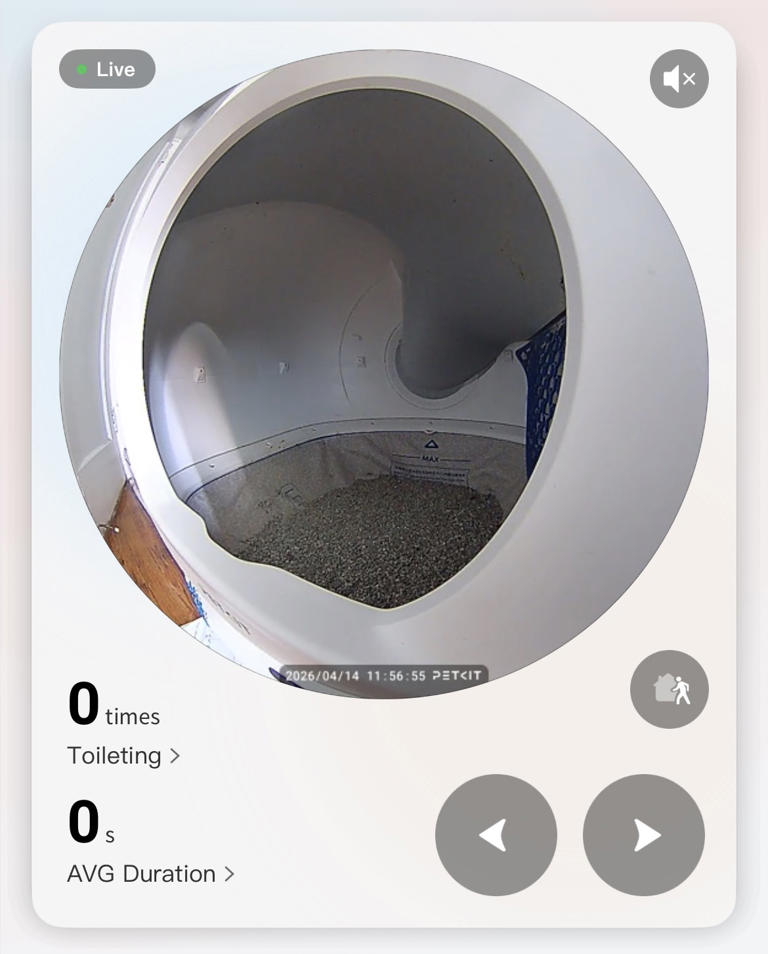
Task: Open AVG Duration details
Action: coord(150,873)
